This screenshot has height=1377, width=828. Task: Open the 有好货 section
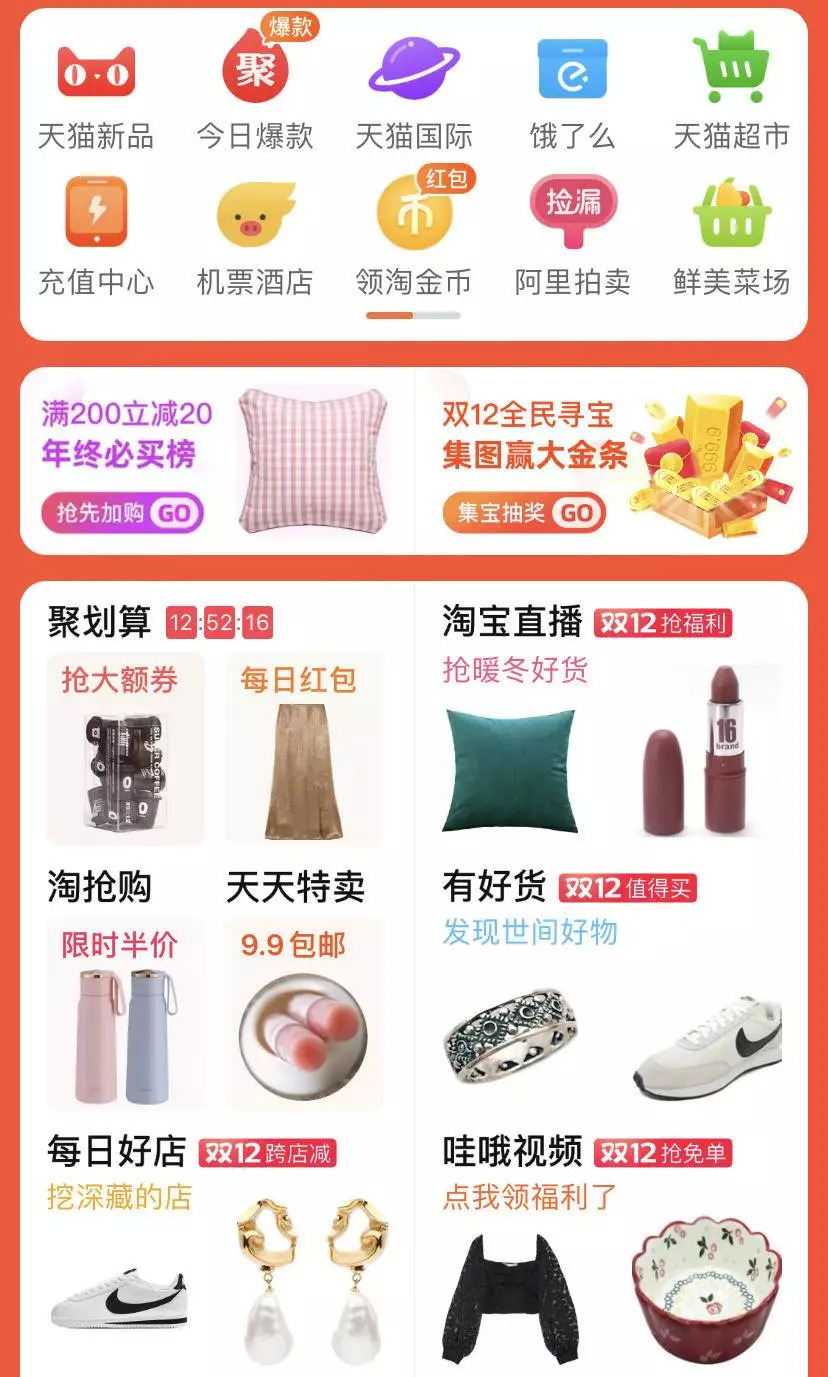pos(494,886)
